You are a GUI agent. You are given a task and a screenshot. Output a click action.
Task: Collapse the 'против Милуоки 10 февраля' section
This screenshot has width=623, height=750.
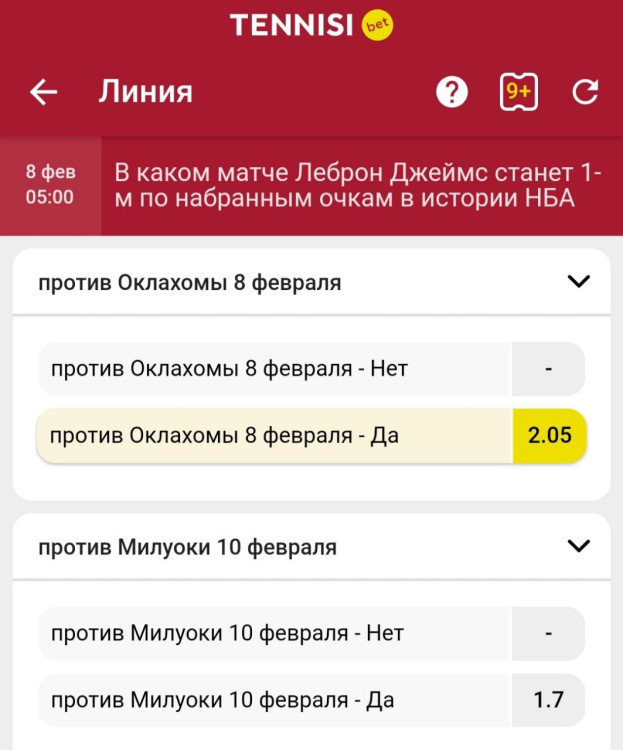[578, 546]
